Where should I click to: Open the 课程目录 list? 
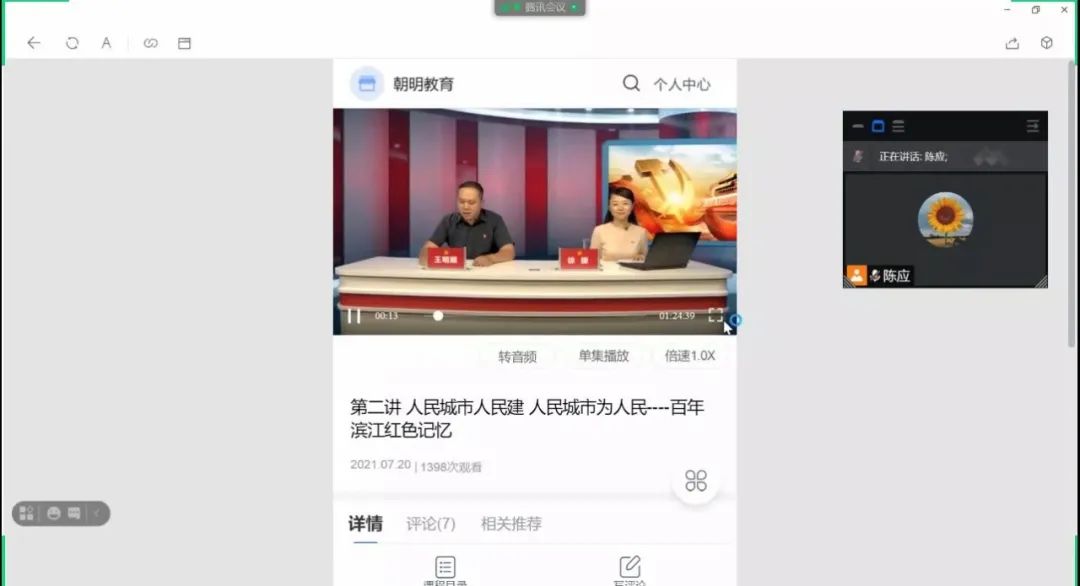click(445, 570)
